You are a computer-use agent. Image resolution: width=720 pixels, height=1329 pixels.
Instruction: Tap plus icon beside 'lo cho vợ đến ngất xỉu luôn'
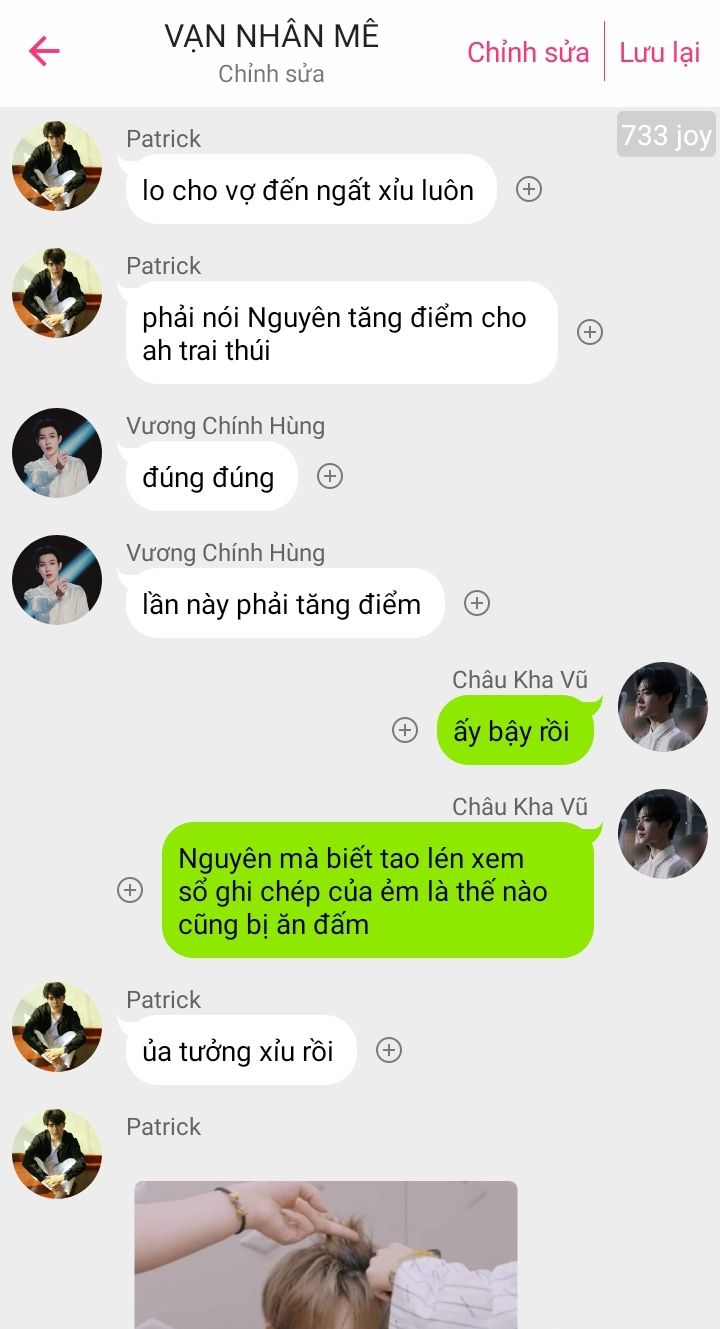[529, 189]
